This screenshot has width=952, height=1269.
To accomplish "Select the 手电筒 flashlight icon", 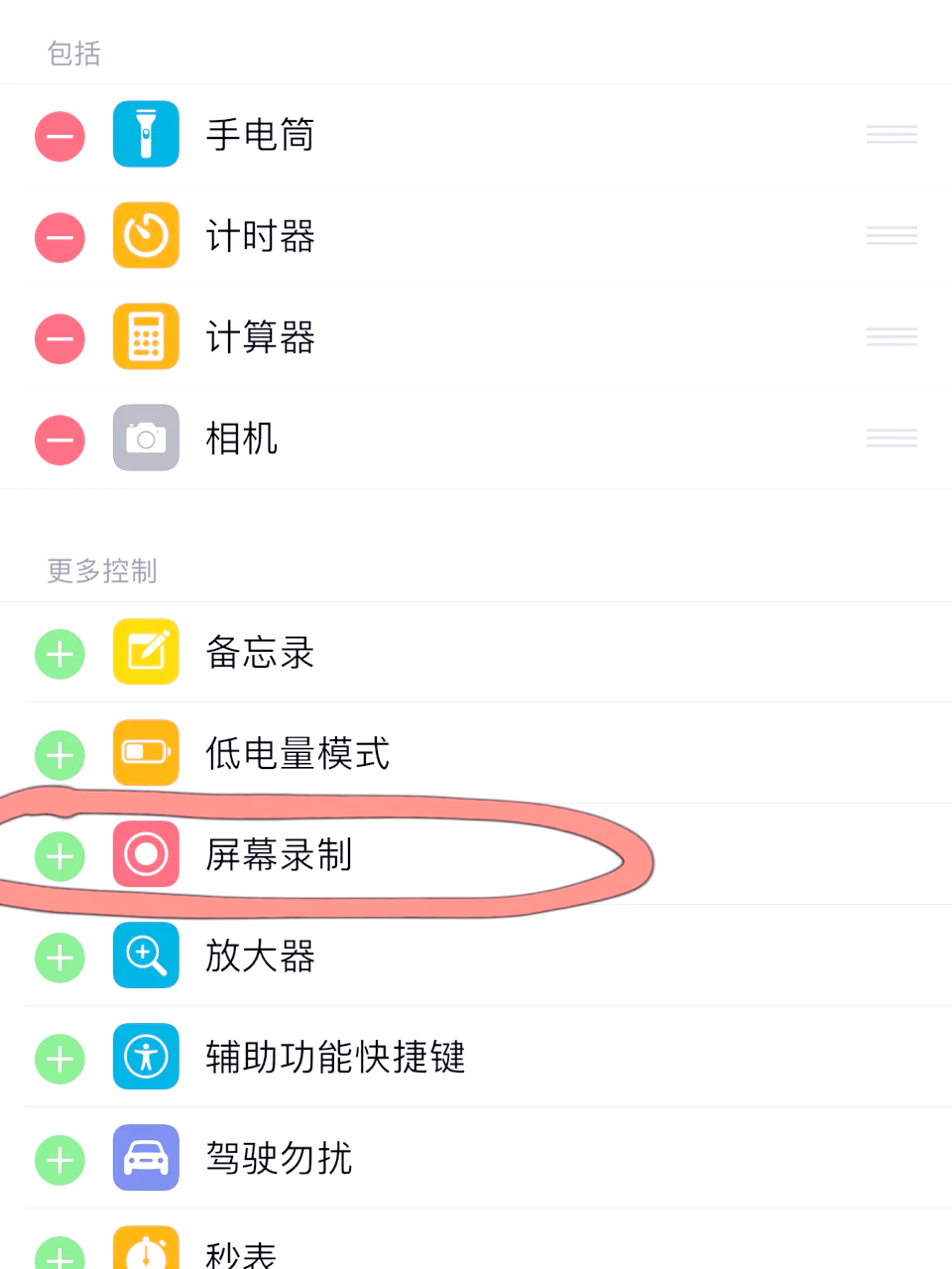I will [146, 134].
